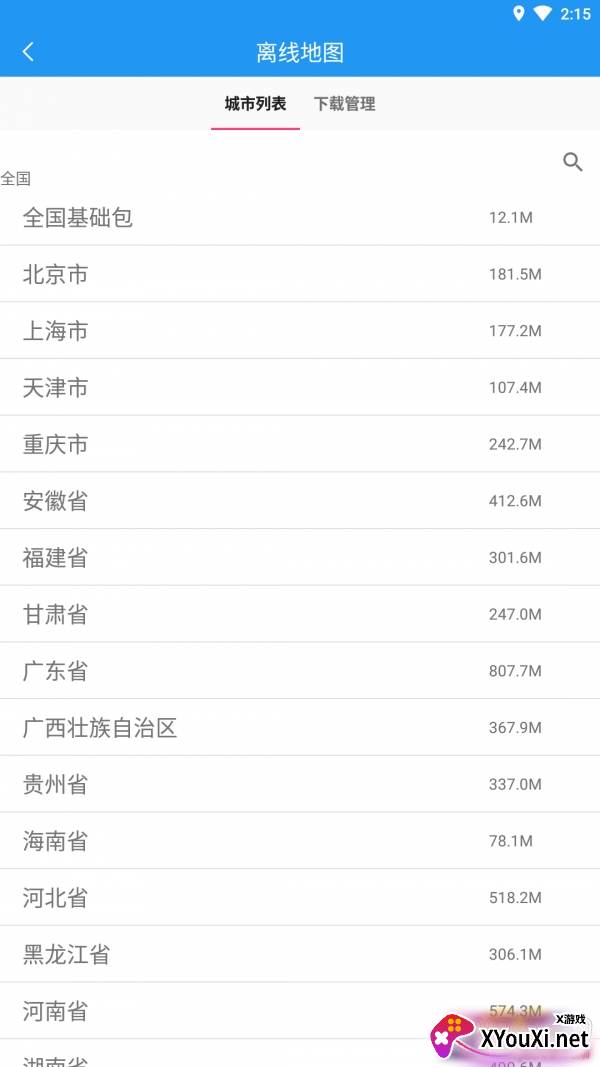This screenshot has height=1067, width=600.
Task: Go back from the 离线地图 screen
Action: 28,52
